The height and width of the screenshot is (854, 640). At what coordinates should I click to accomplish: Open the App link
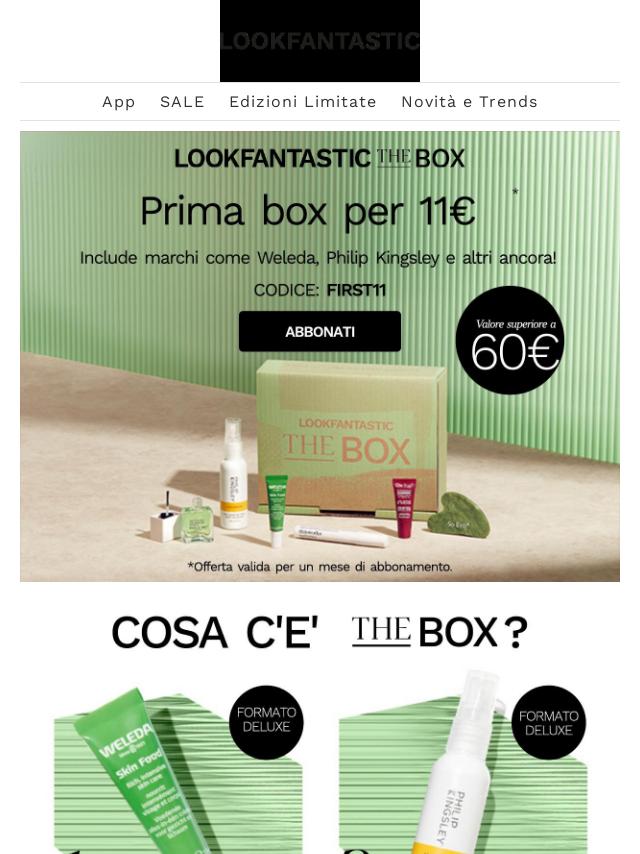click(118, 102)
